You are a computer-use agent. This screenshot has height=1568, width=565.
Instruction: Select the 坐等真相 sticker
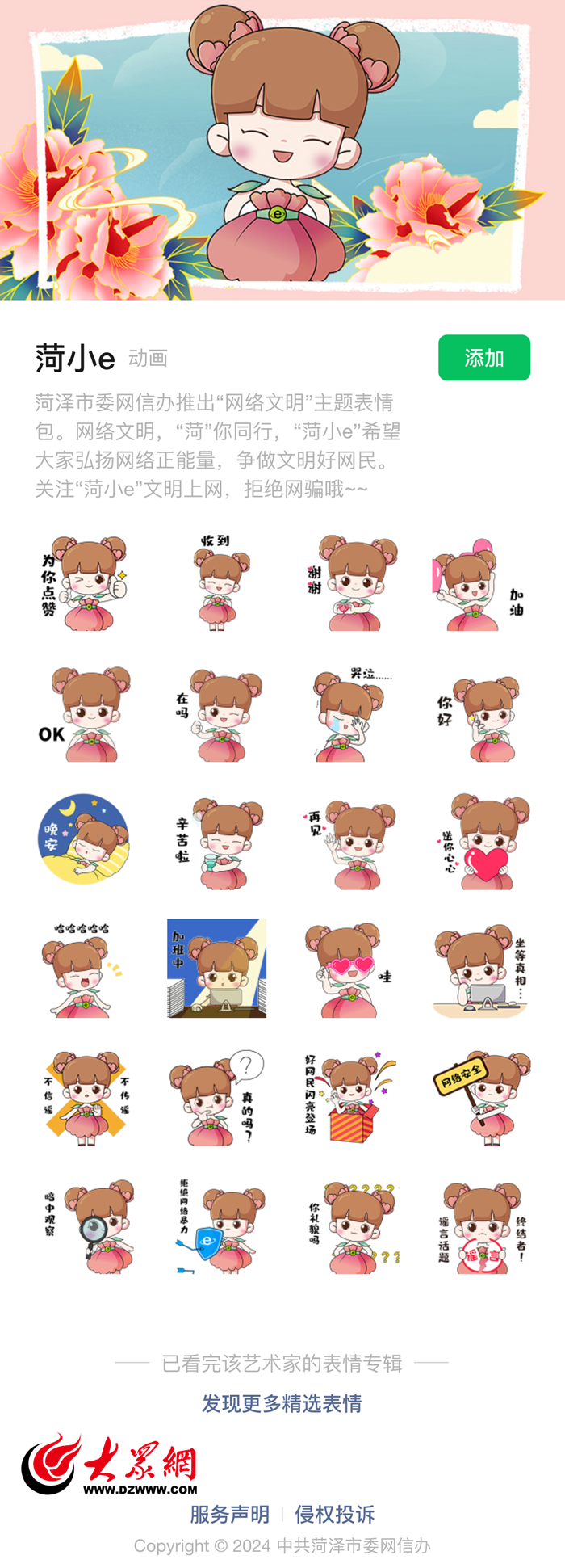[x=480, y=969]
